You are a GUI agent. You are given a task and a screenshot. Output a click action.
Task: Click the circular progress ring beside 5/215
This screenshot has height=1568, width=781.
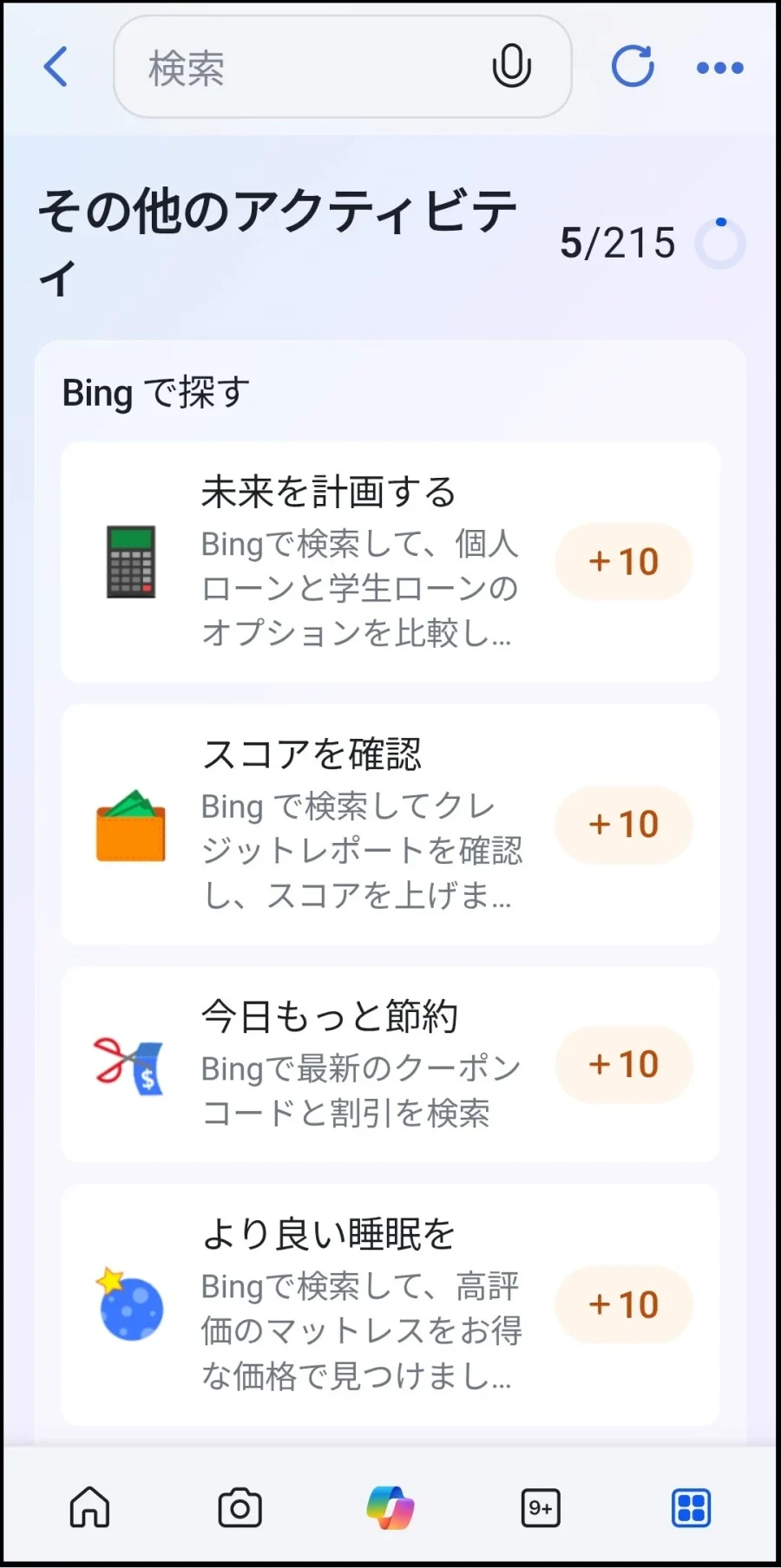[x=721, y=243]
